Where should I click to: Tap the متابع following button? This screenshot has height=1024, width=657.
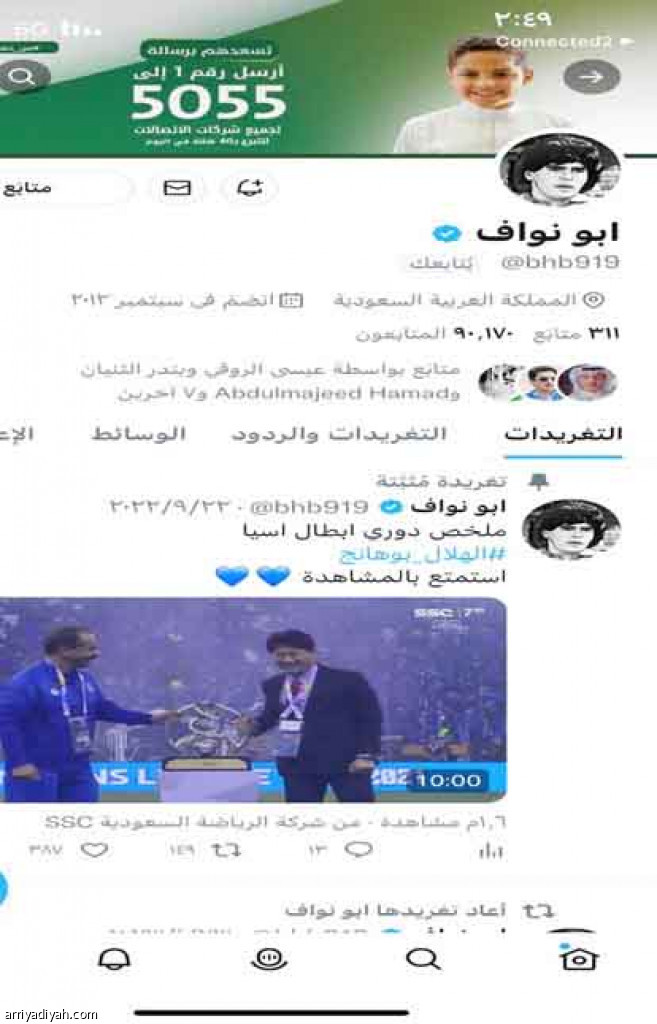point(60,188)
